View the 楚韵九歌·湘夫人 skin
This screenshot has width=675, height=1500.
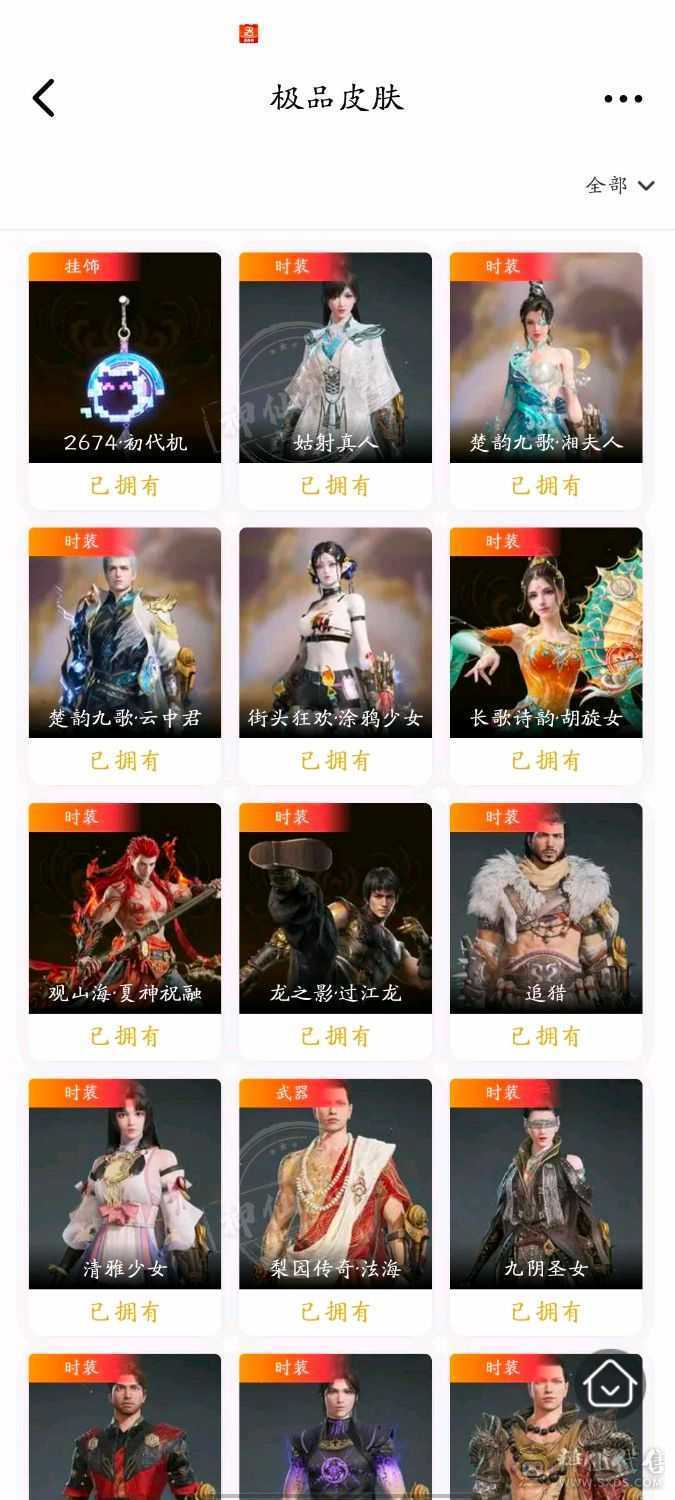546,358
